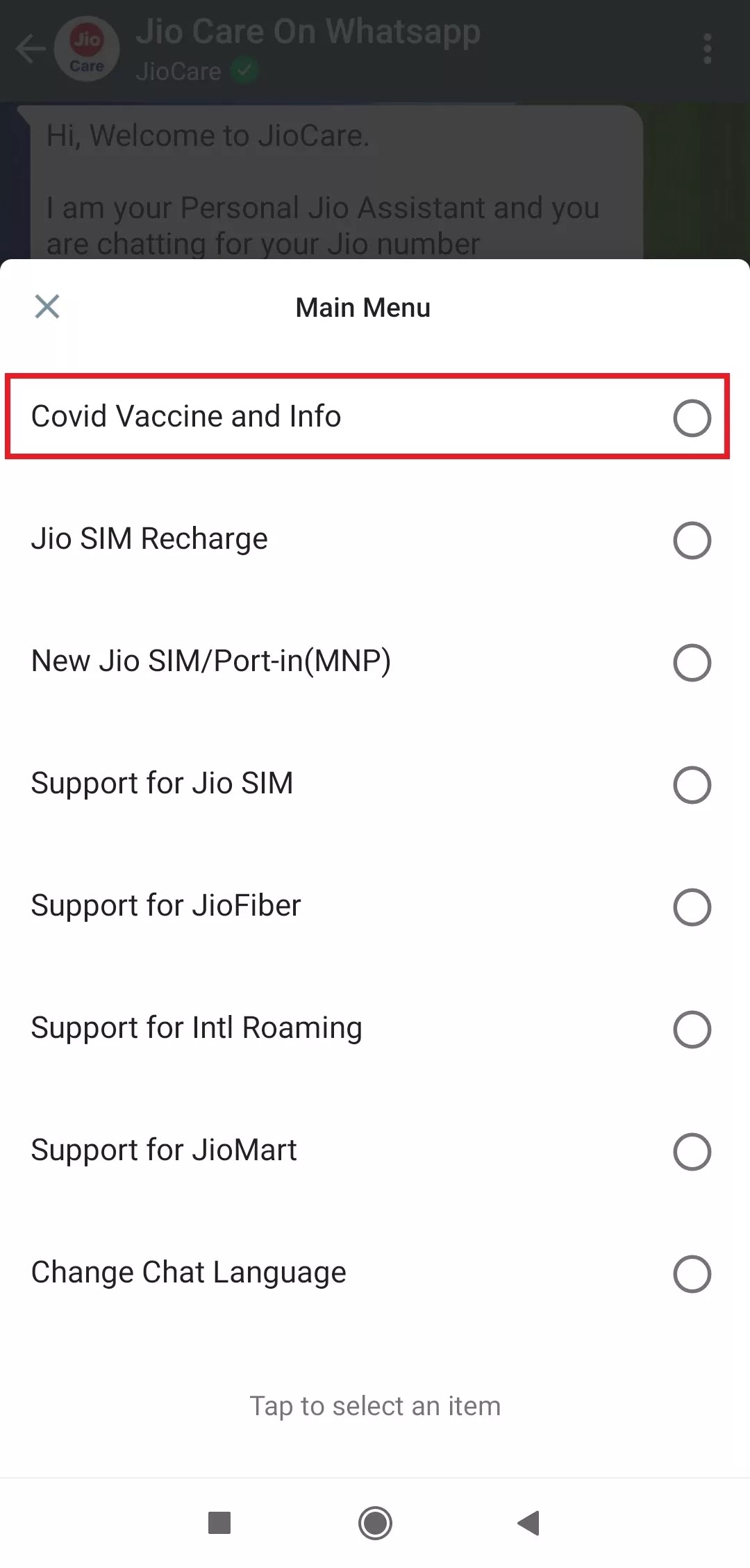Select Covid Vaccine and Info option
The height and width of the screenshot is (1568, 750).
367,417
